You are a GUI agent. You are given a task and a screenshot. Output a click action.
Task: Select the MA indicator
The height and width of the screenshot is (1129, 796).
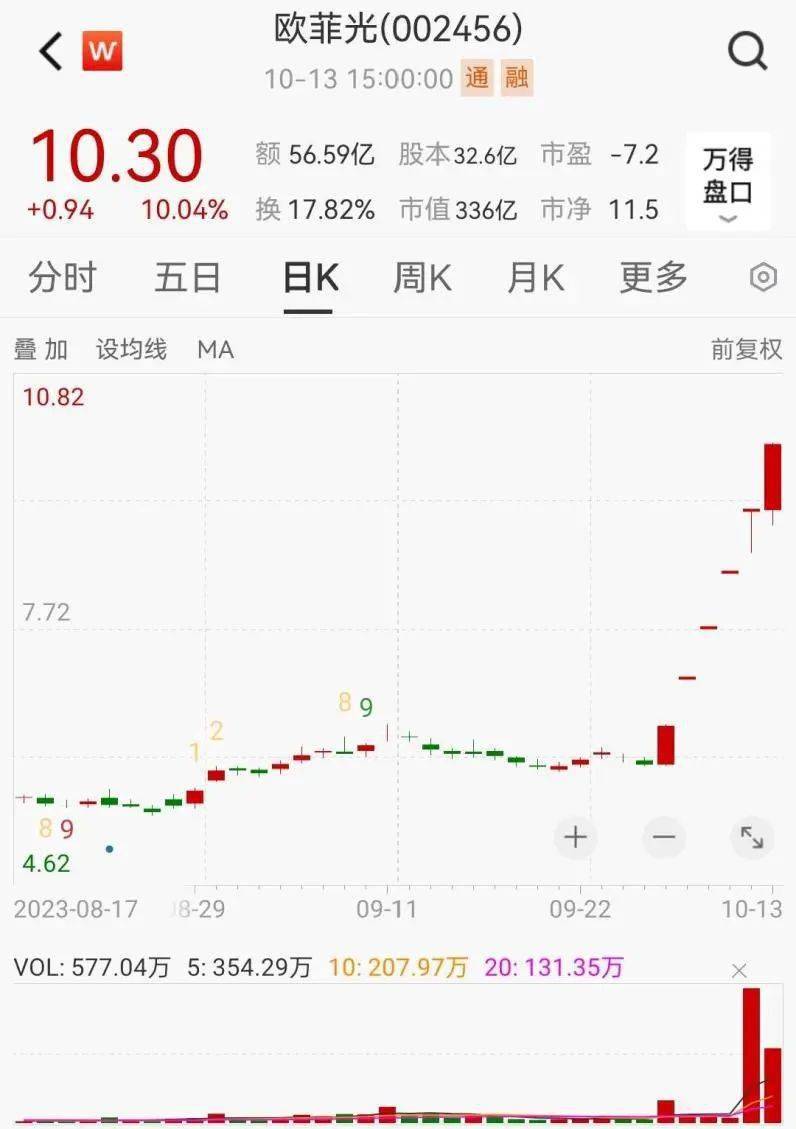215,349
